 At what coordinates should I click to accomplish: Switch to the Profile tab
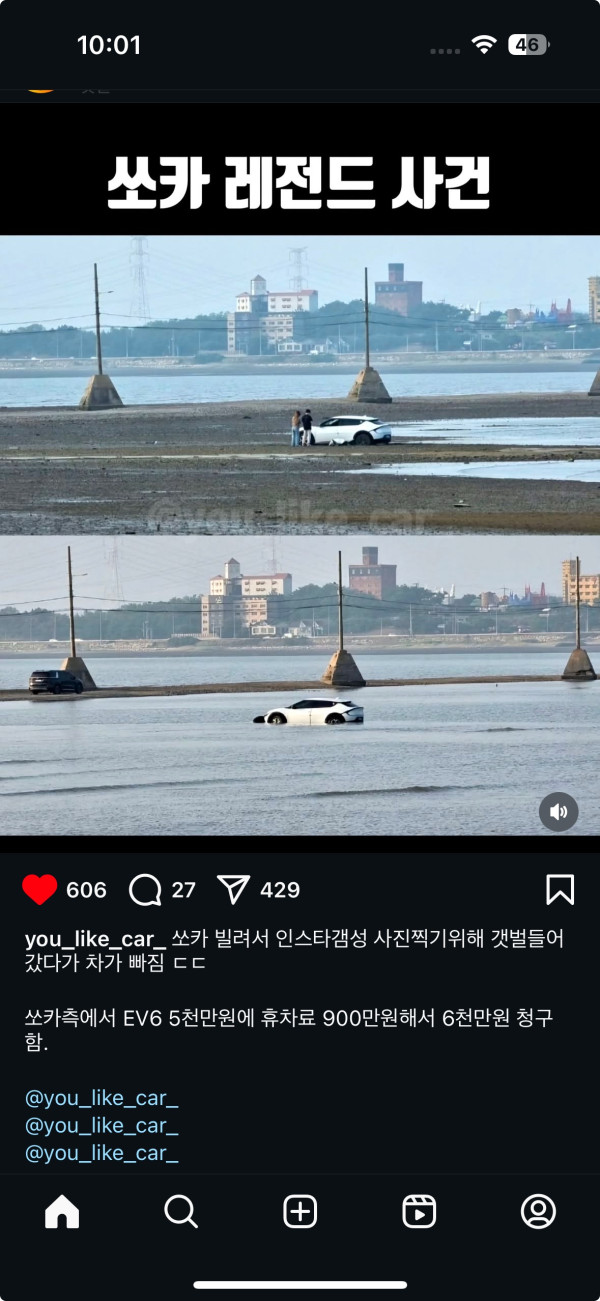coord(538,1212)
